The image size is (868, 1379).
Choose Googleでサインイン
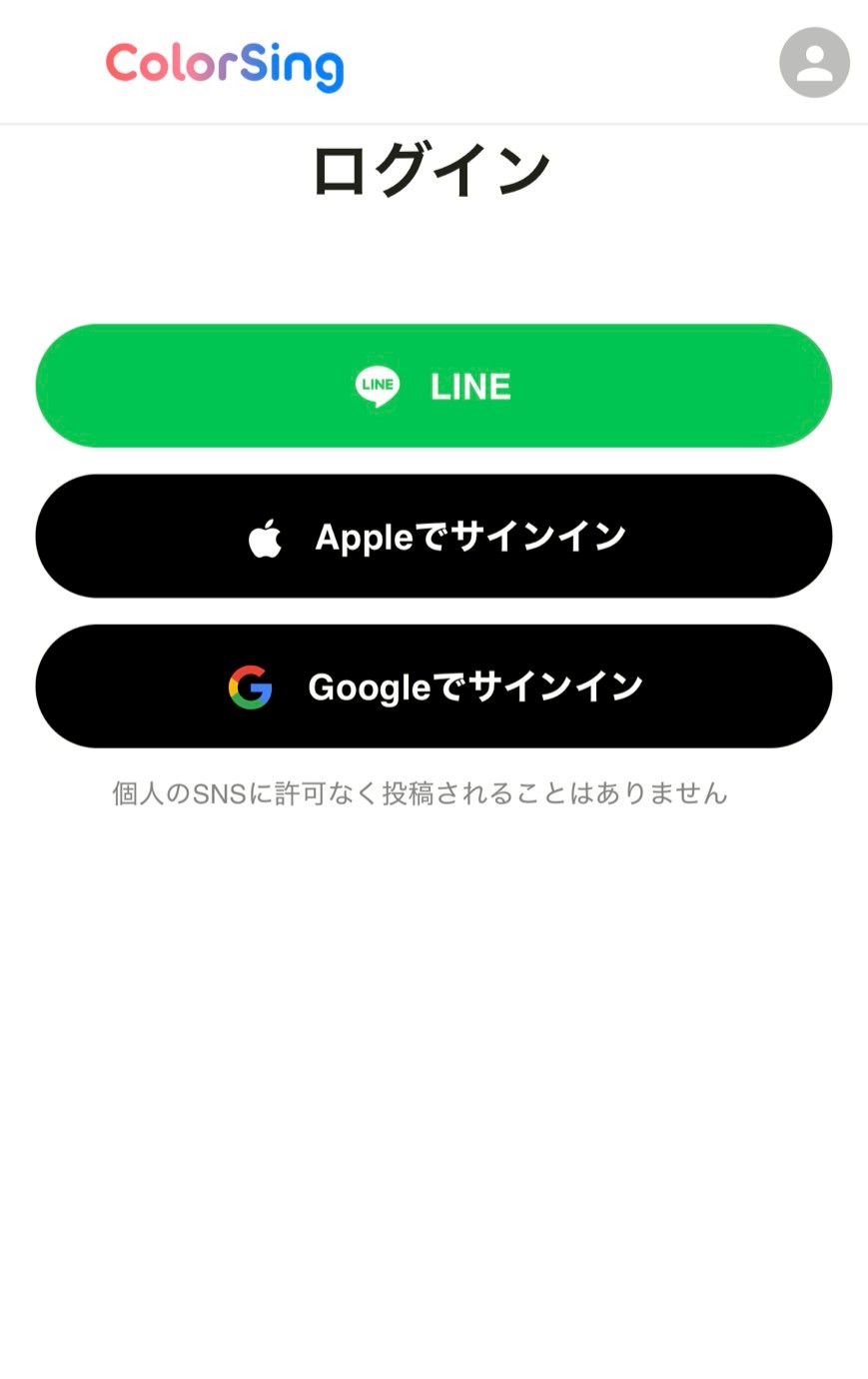click(434, 687)
